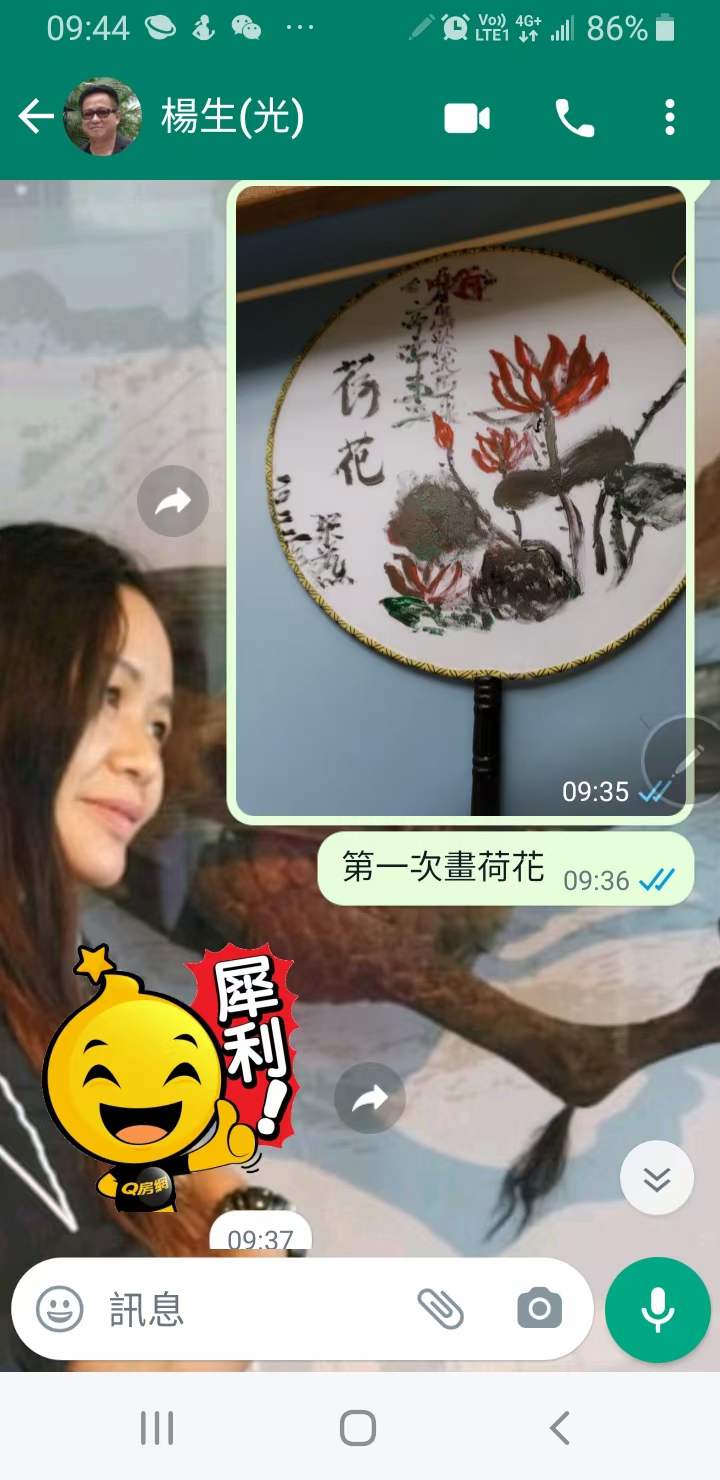Go to the system home screen
The width and height of the screenshot is (720, 1480).
(x=358, y=1428)
